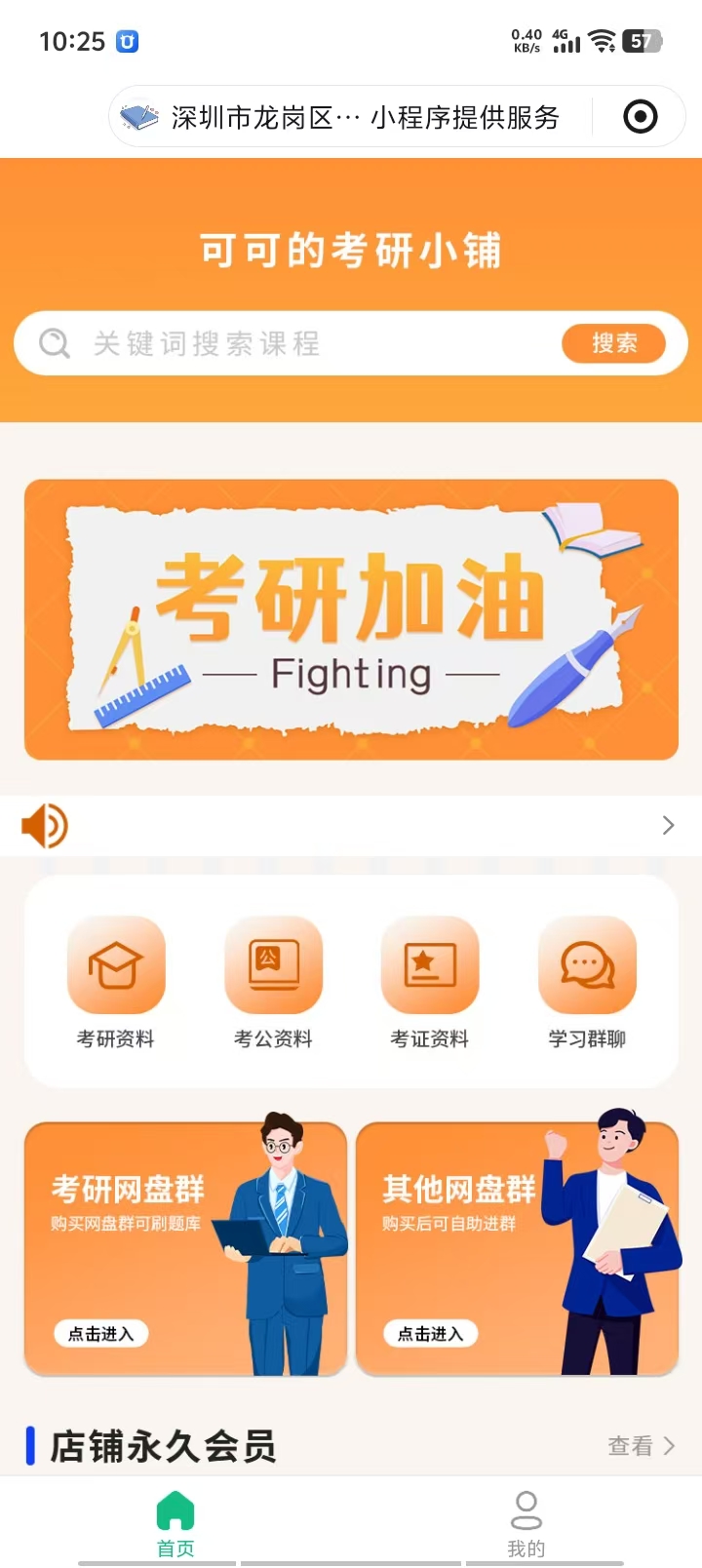View all 店铺永久会员 via 查看
The width and height of the screenshot is (702, 1568).
pyautogui.click(x=641, y=1446)
